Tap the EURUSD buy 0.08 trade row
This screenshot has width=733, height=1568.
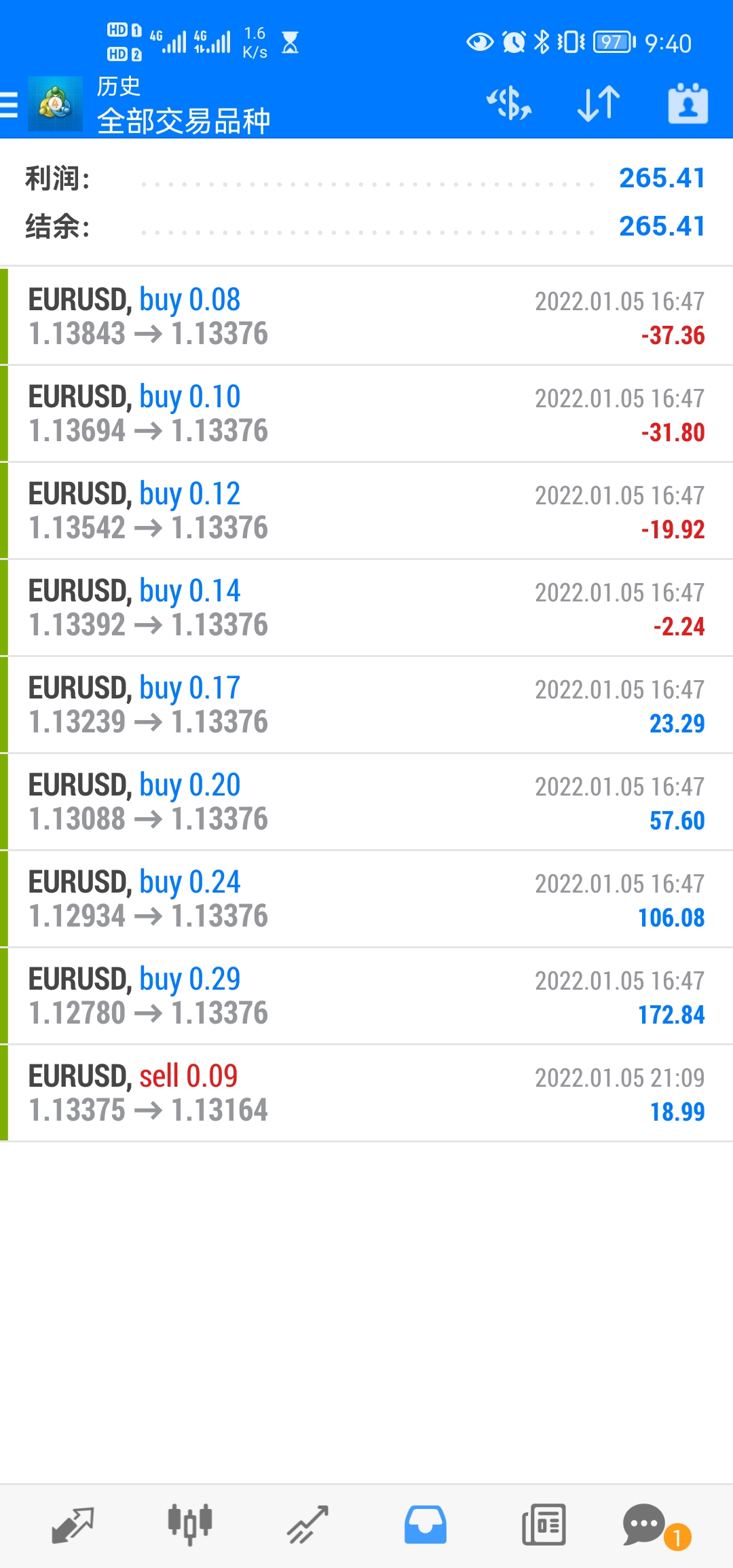[x=366, y=316]
